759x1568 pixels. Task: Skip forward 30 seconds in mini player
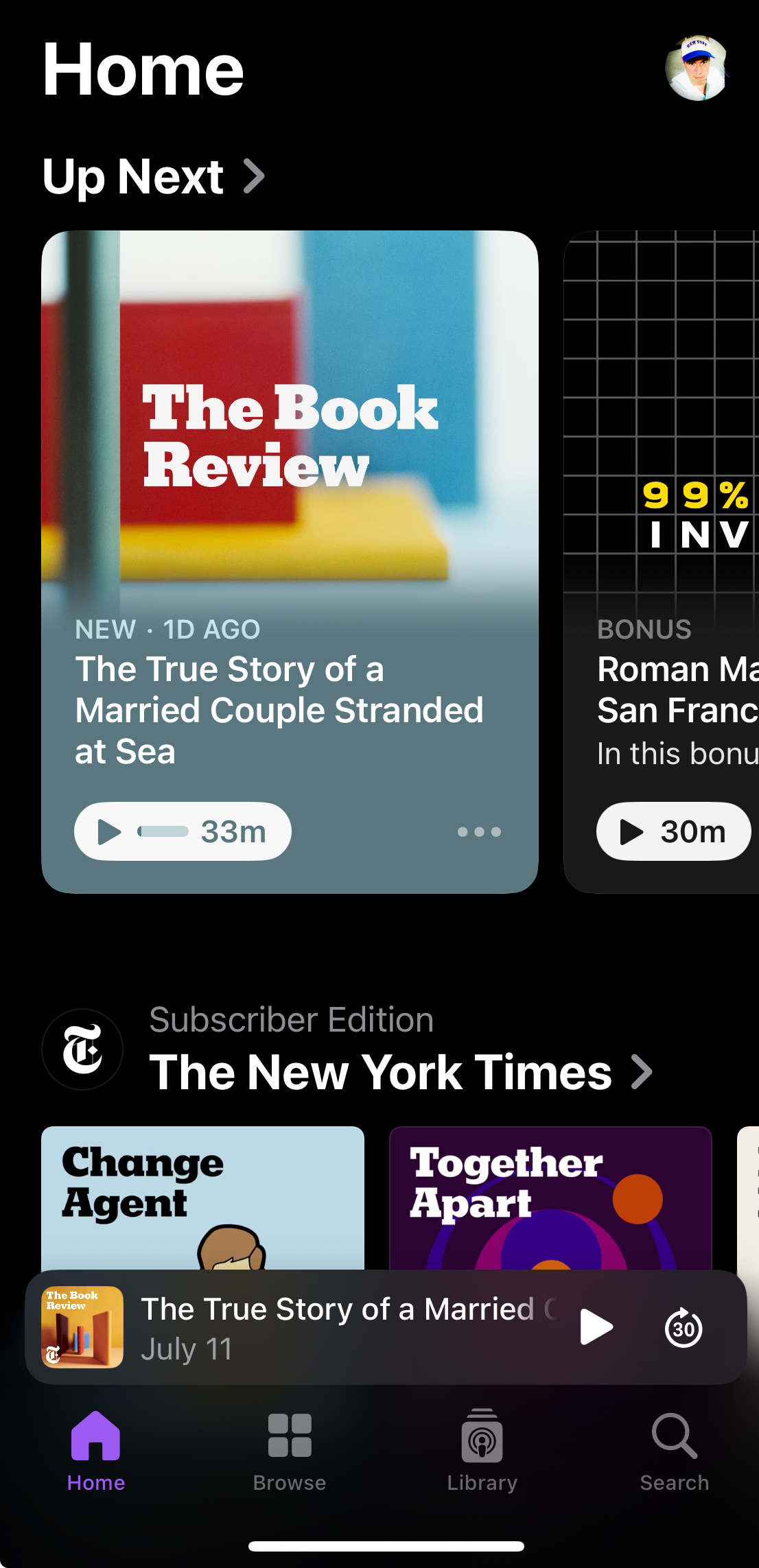(684, 1328)
